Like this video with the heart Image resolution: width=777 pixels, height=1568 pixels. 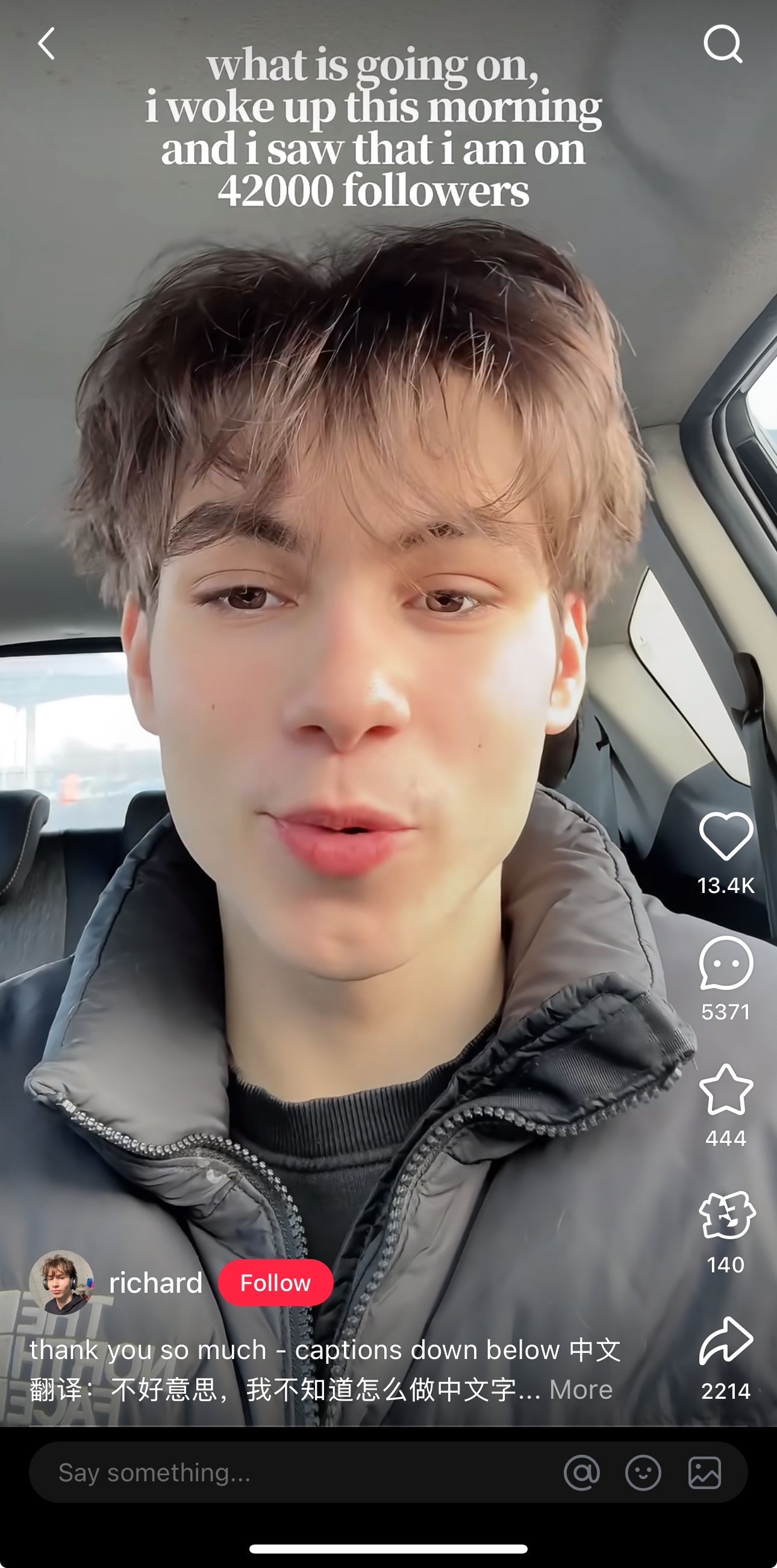pos(726,836)
